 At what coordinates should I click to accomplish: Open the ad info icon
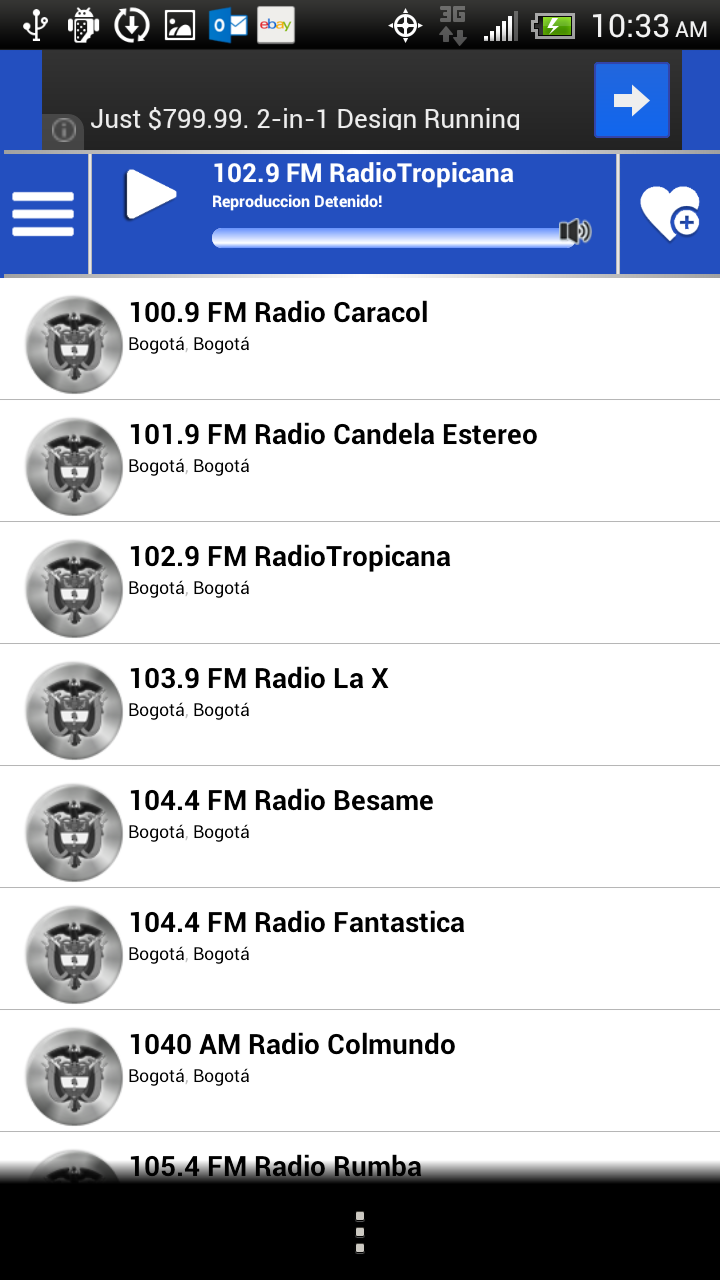[x=63, y=130]
